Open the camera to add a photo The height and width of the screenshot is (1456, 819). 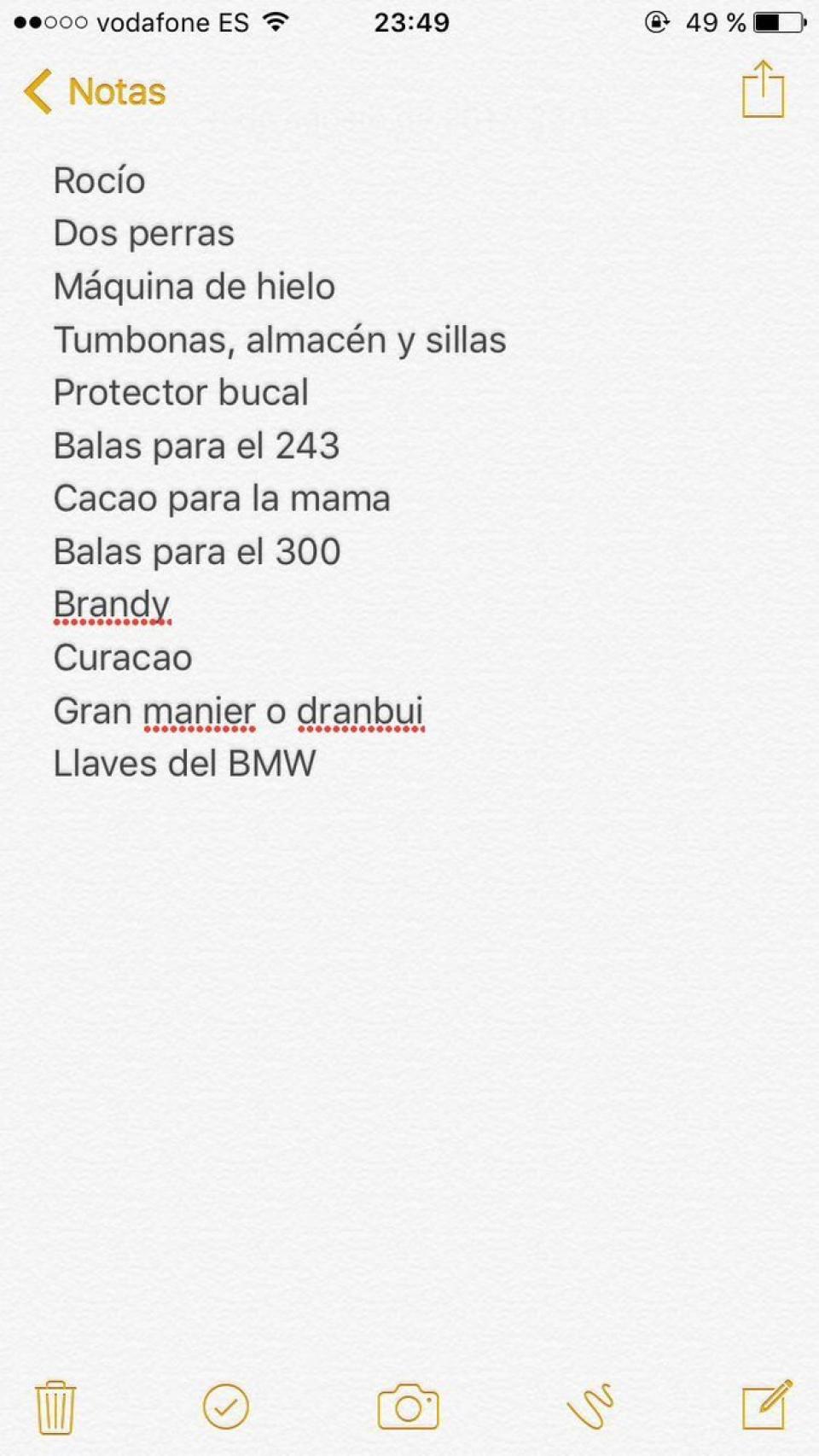coord(408,1406)
